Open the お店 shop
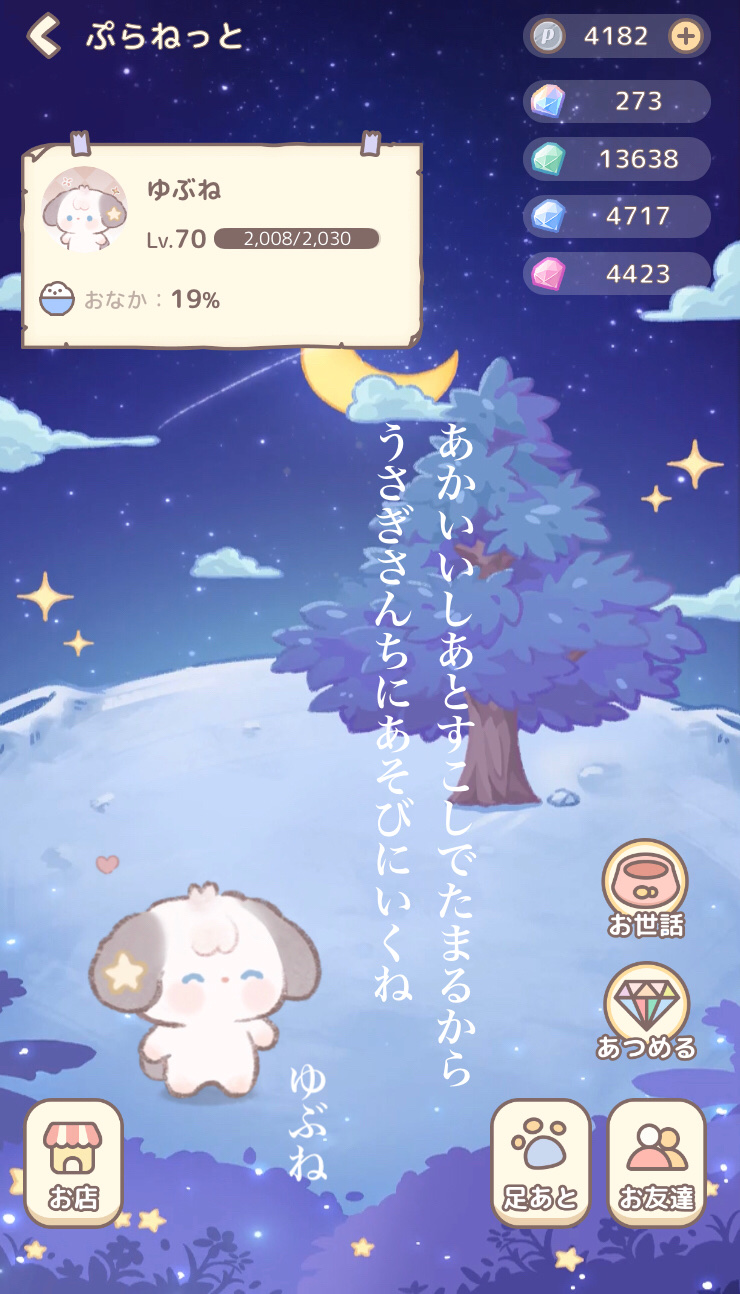Image resolution: width=740 pixels, height=1294 pixels. pyautogui.click(x=73, y=1162)
